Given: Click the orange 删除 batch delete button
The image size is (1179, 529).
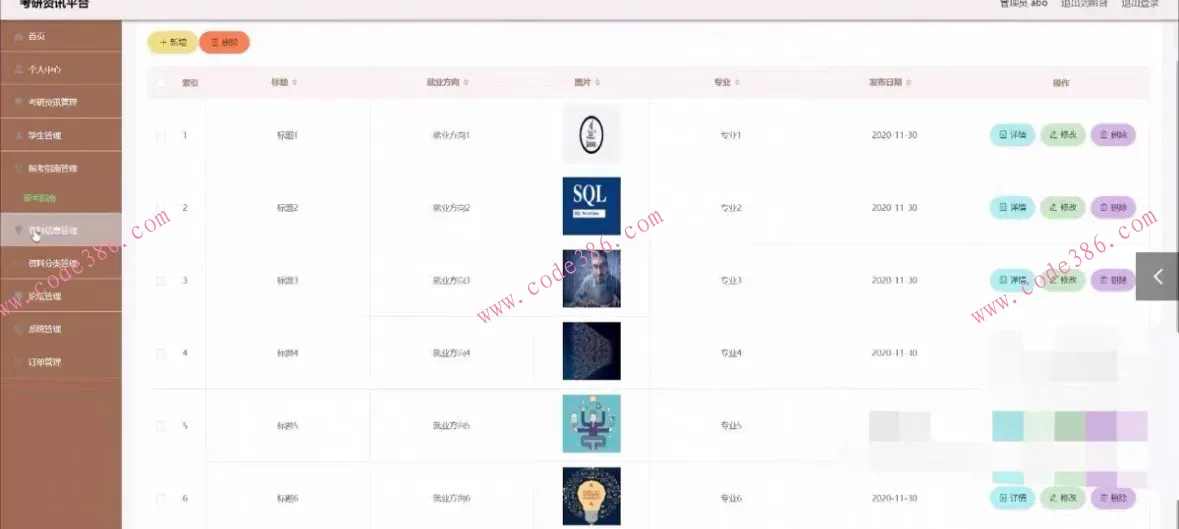Looking at the screenshot, I should [x=224, y=42].
